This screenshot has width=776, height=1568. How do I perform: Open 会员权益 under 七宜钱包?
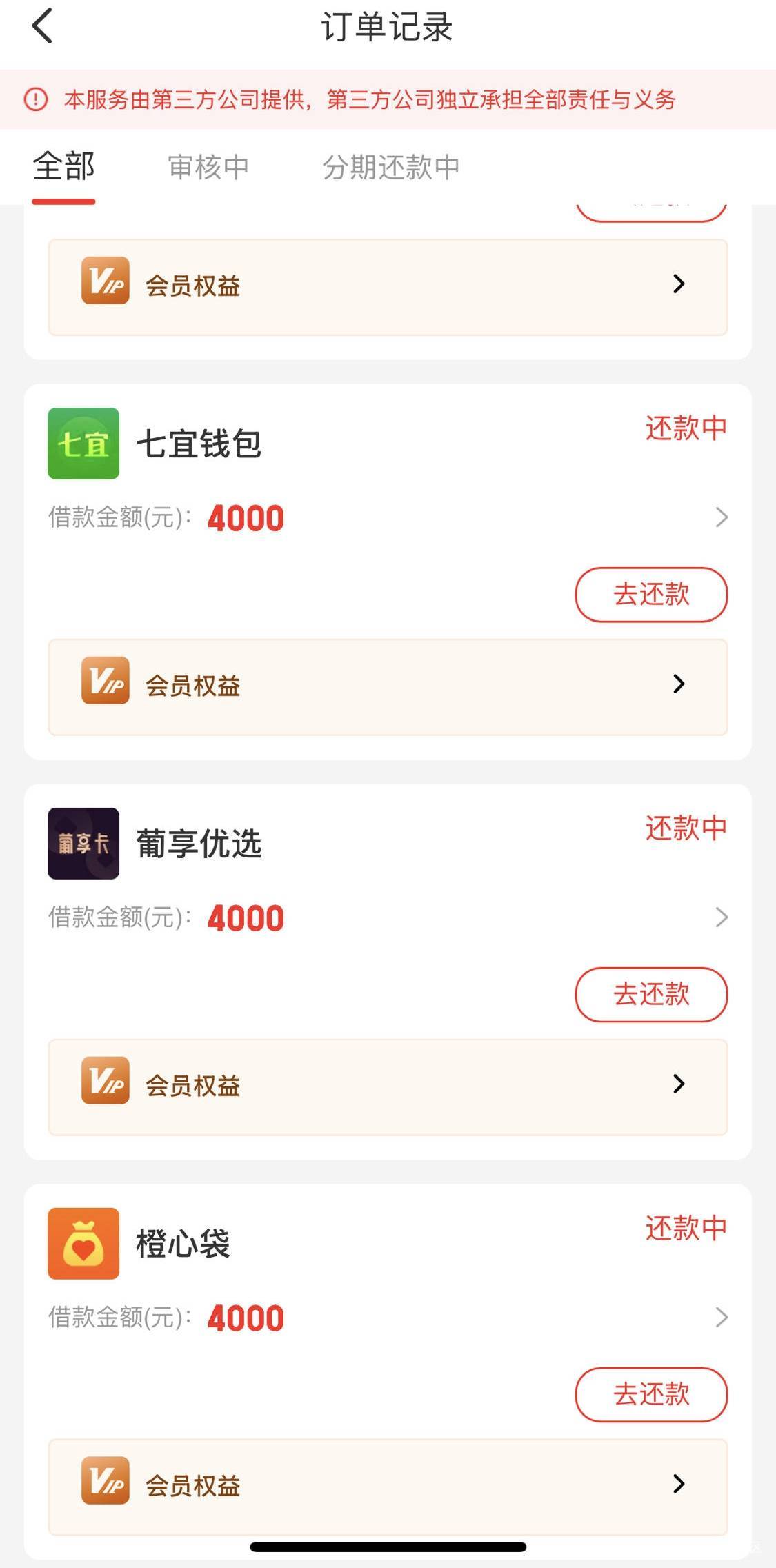[x=387, y=686]
